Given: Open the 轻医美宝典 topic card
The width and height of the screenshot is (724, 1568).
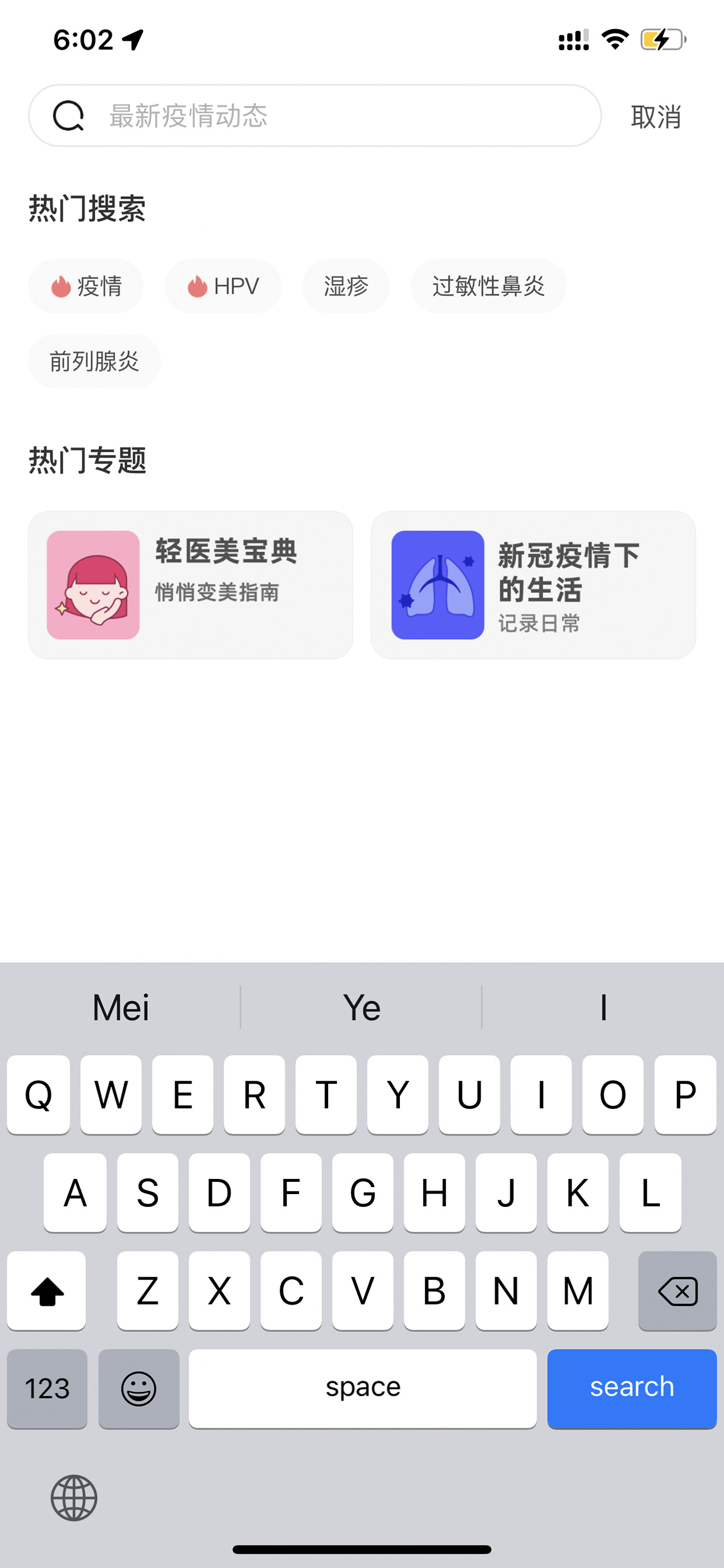Looking at the screenshot, I should (190, 585).
